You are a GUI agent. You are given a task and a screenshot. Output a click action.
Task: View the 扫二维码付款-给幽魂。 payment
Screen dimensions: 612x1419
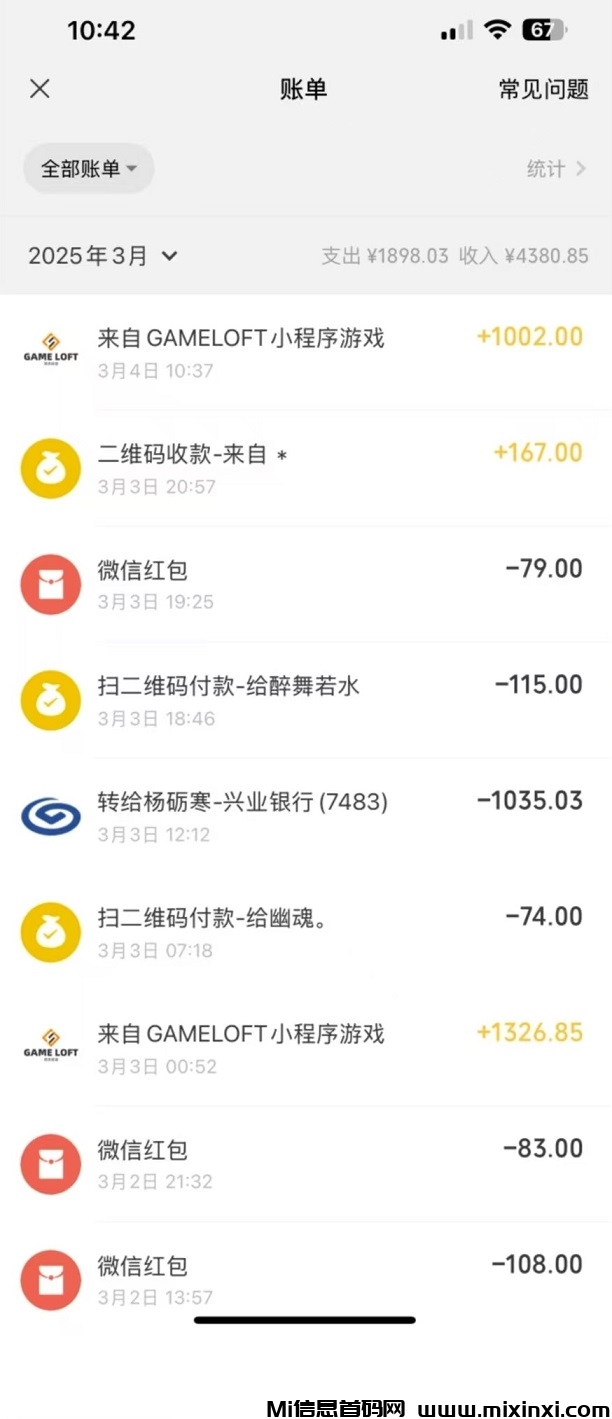[305, 932]
